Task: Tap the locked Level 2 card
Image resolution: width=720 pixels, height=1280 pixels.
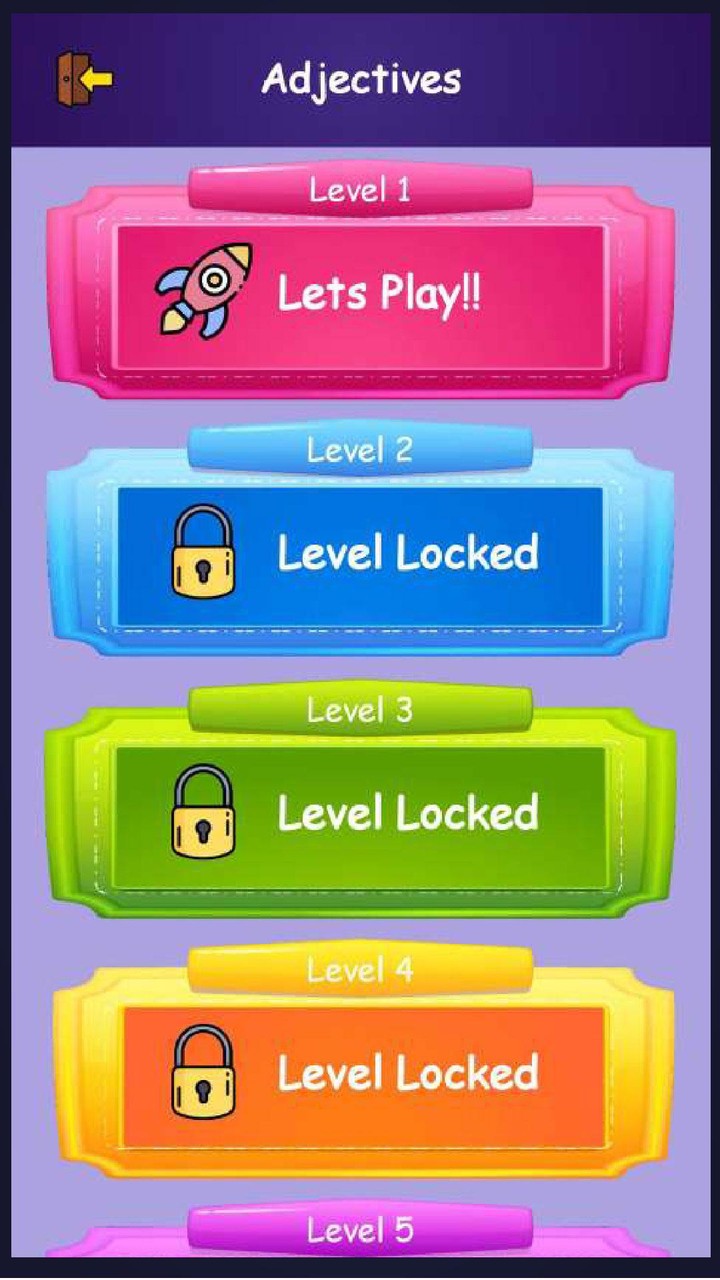Action: pyautogui.click(x=360, y=555)
